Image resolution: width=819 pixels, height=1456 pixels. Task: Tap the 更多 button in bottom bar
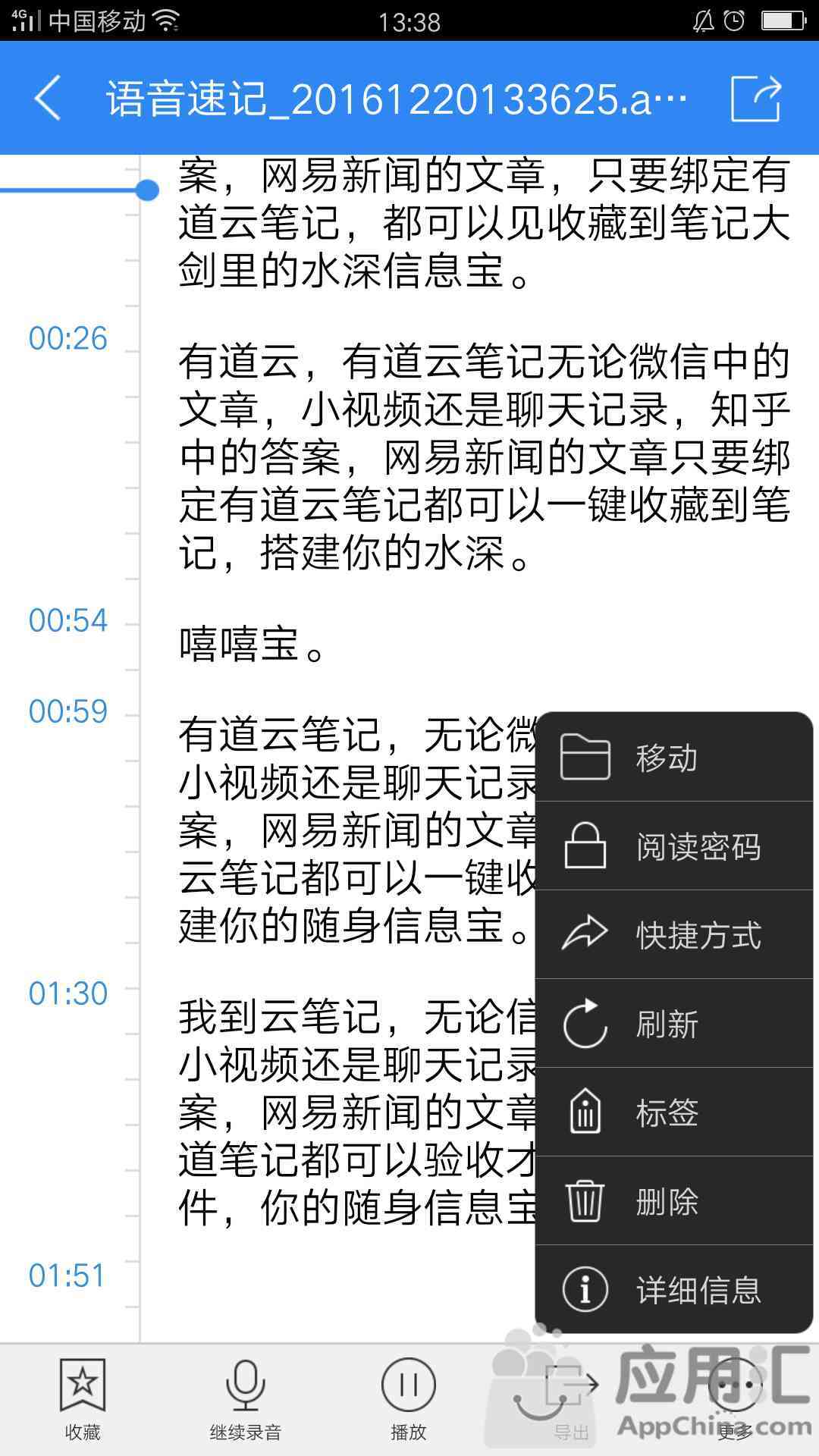click(735, 1399)
